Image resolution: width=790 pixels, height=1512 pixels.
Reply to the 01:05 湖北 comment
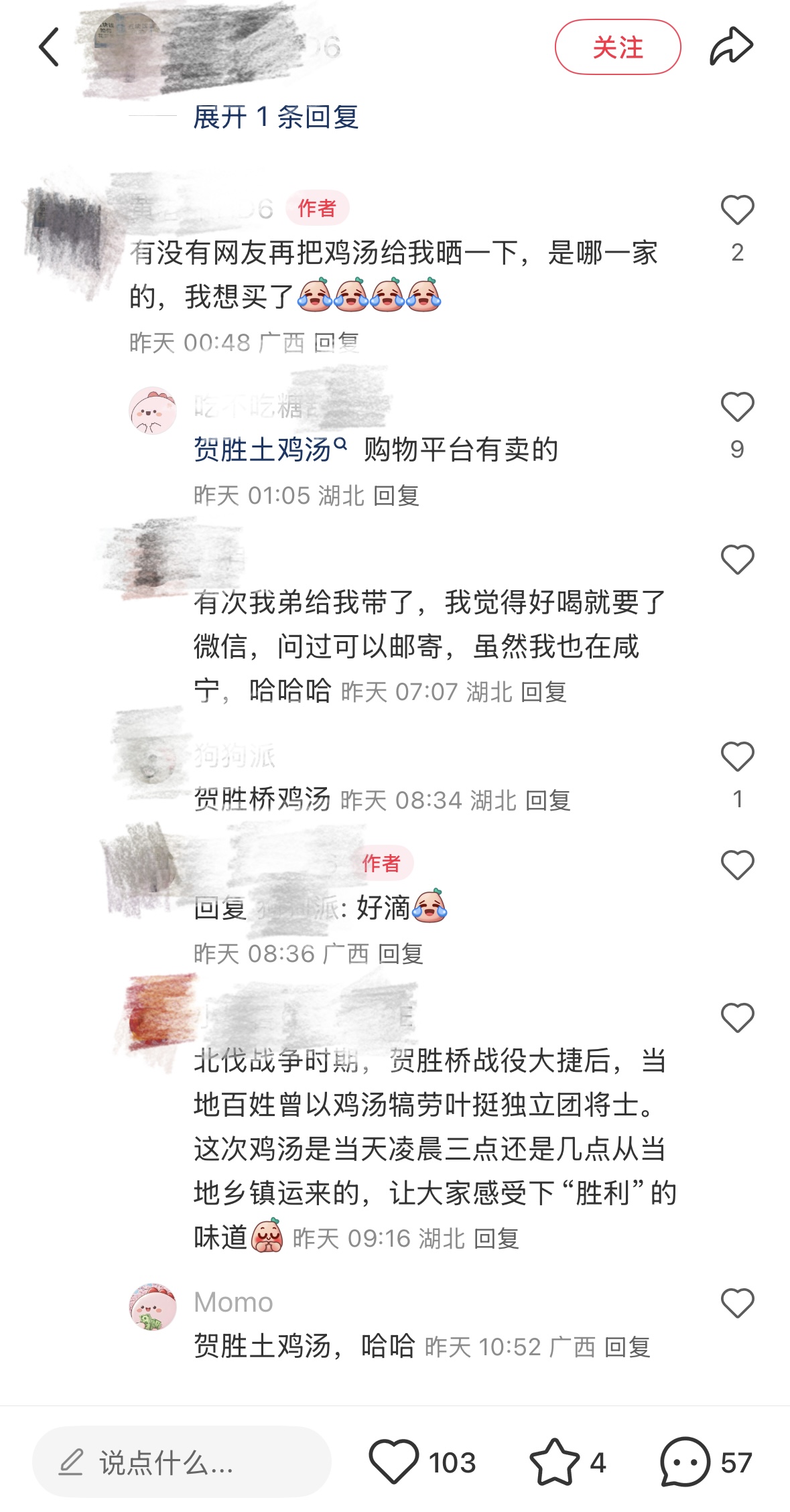click(x=396, y=496)
